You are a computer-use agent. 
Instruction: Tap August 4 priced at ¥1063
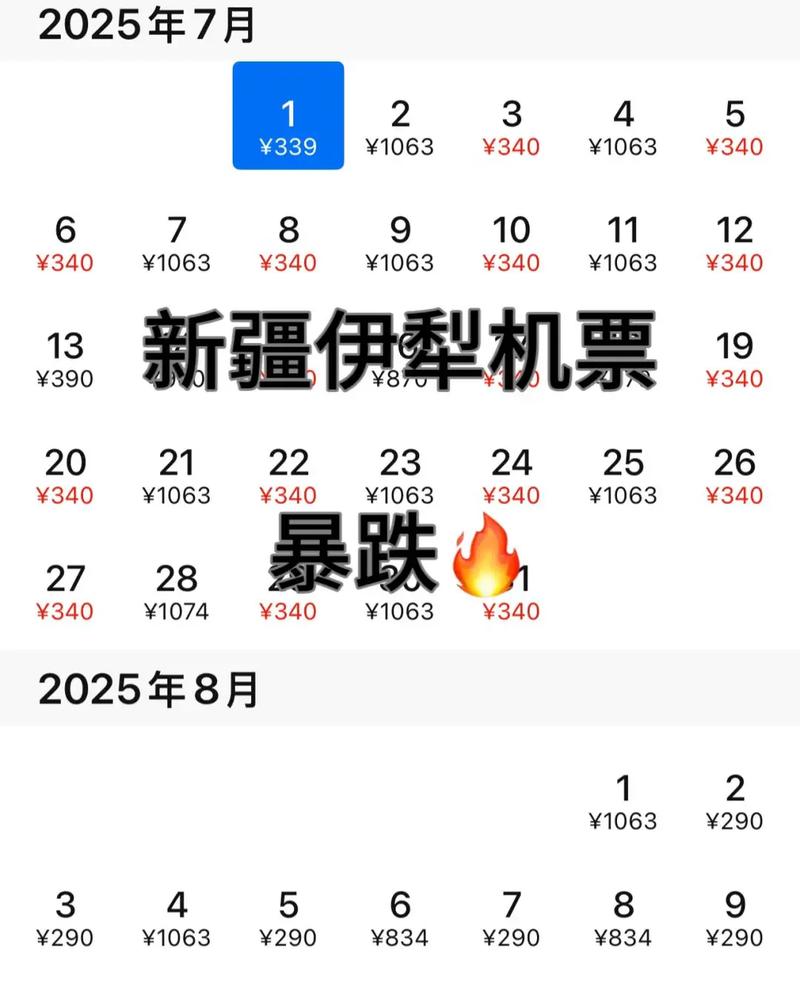coord(177,920)
